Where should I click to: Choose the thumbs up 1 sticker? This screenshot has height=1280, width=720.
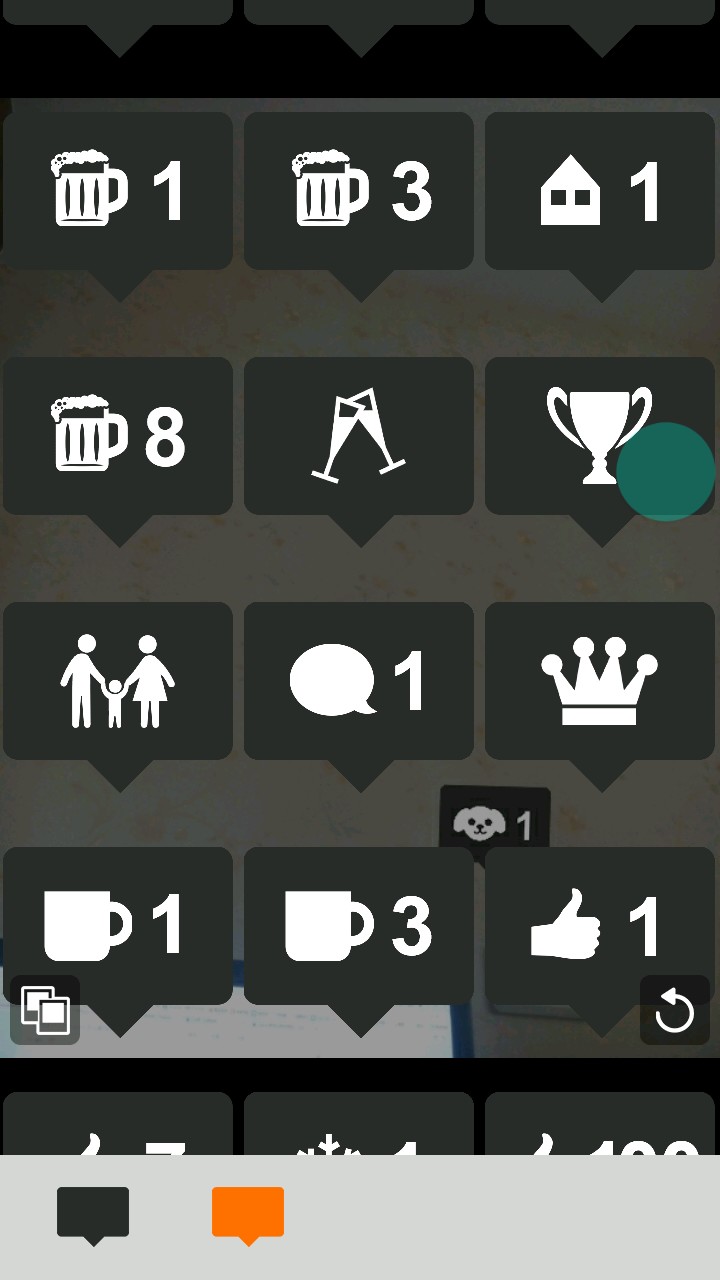590,925
